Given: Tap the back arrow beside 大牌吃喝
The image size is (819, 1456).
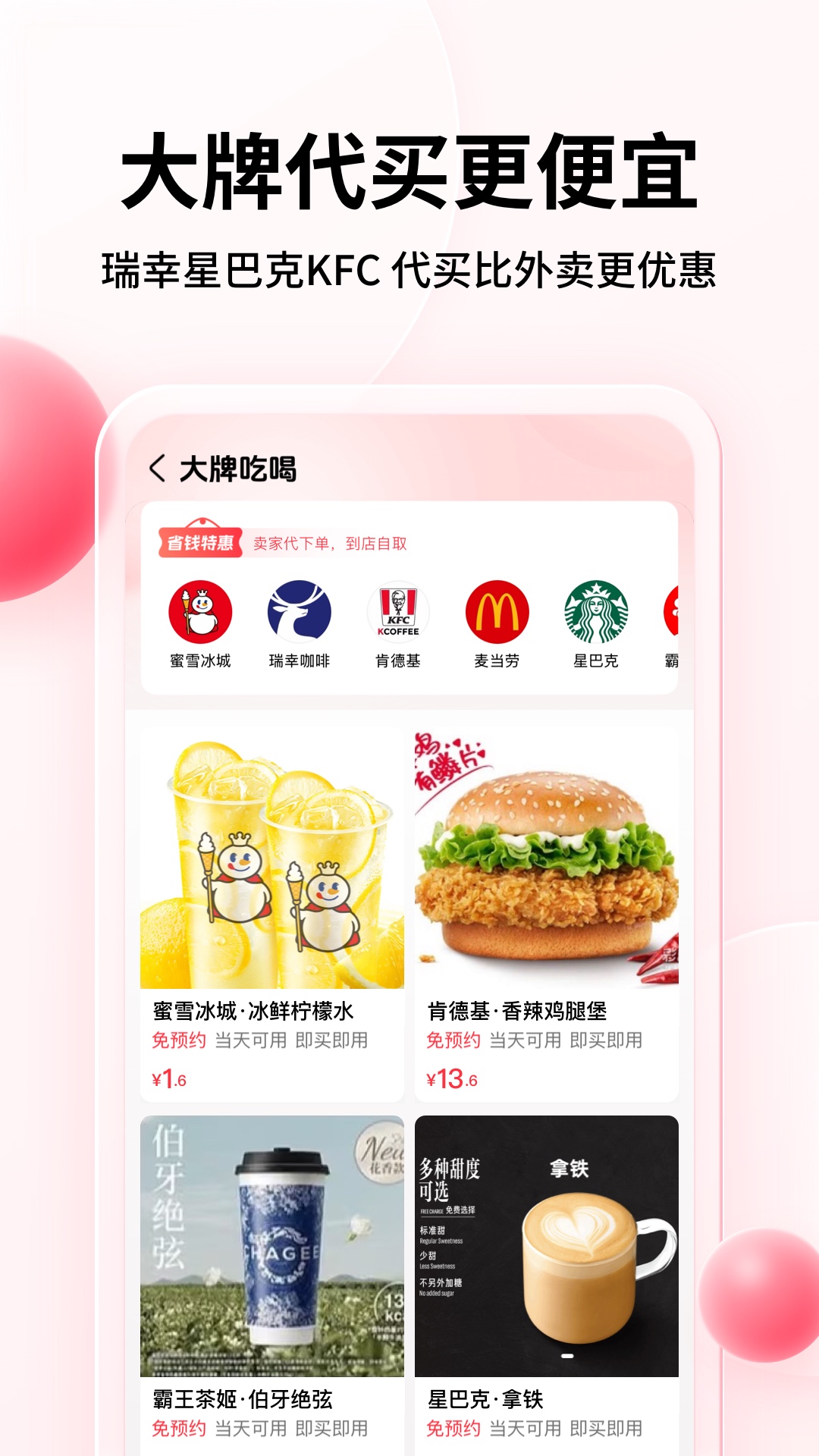Looking at the screenshot, I should [x=158, y=469].
